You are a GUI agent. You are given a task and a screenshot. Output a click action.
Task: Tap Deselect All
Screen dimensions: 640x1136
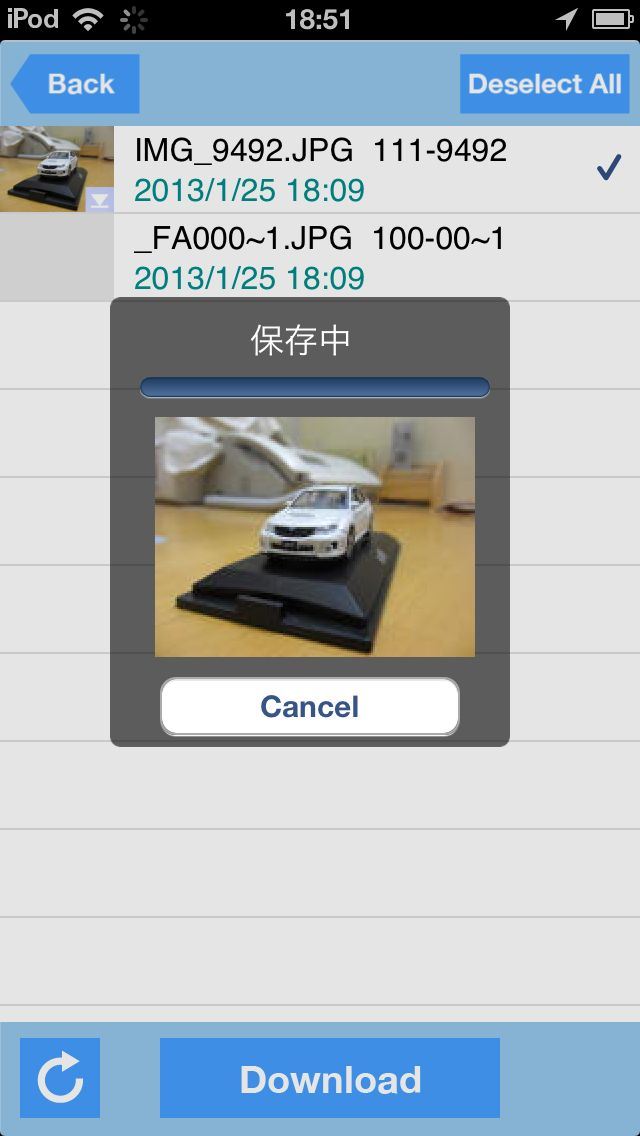pos(544,84)
